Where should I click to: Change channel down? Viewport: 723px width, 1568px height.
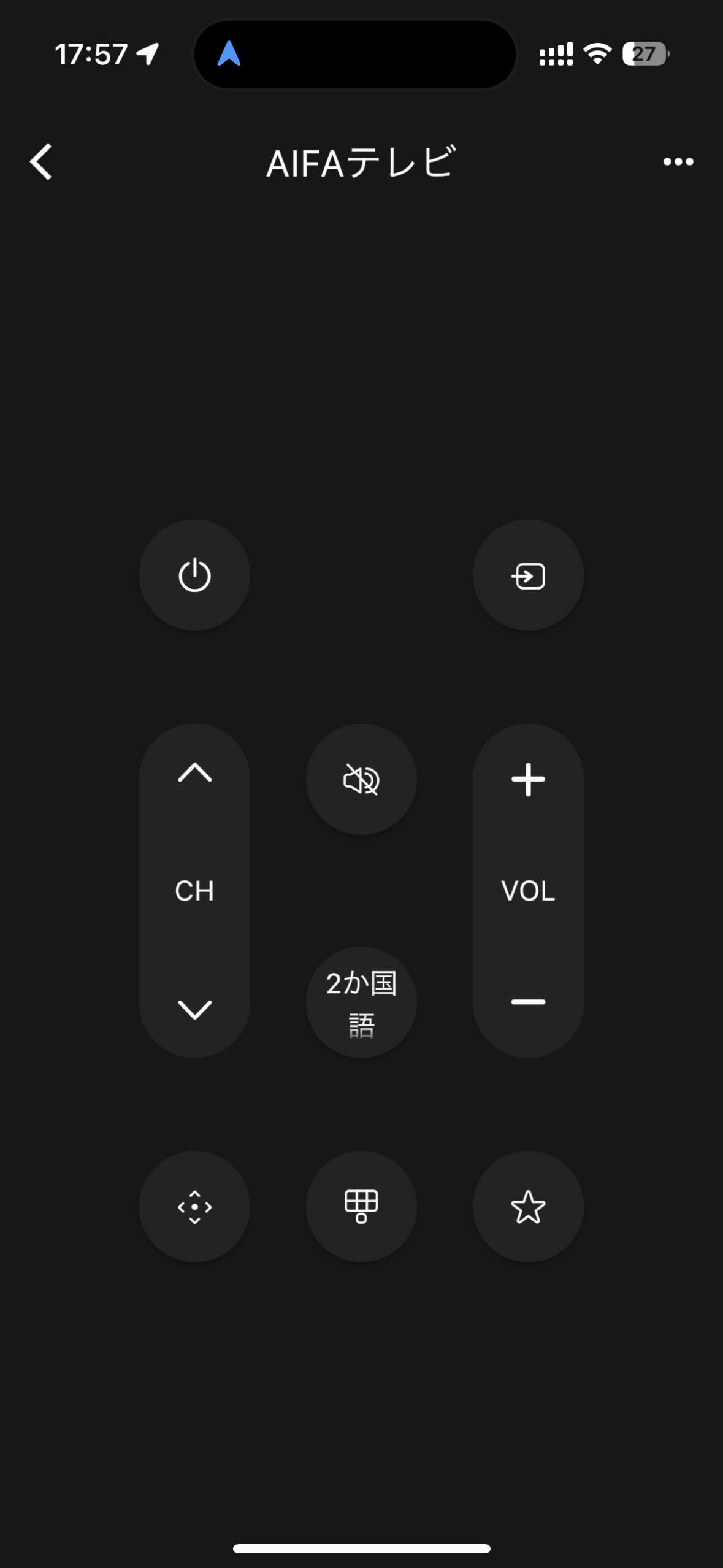pyautogui.click(x=194, y=1009)
